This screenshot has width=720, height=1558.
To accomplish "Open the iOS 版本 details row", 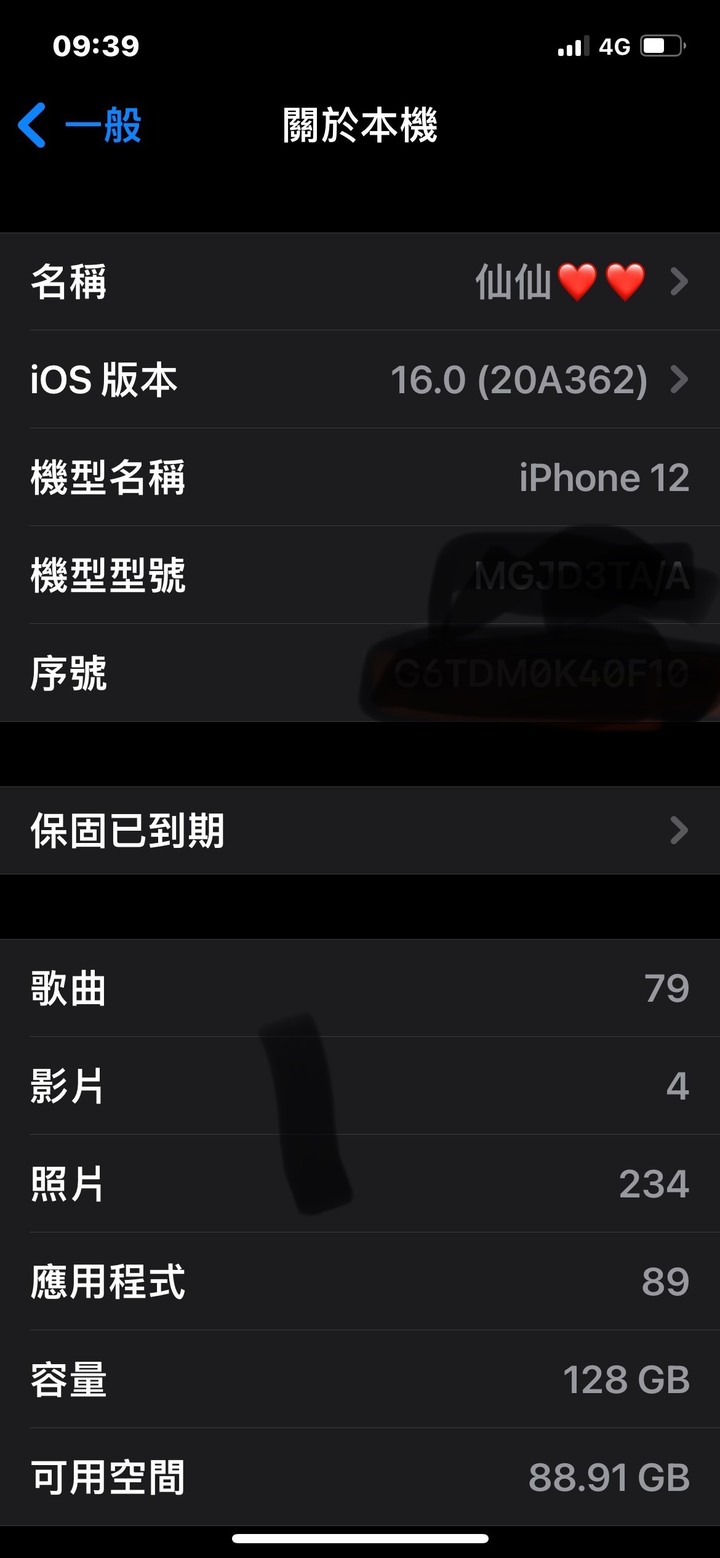I will coord(360,380).
